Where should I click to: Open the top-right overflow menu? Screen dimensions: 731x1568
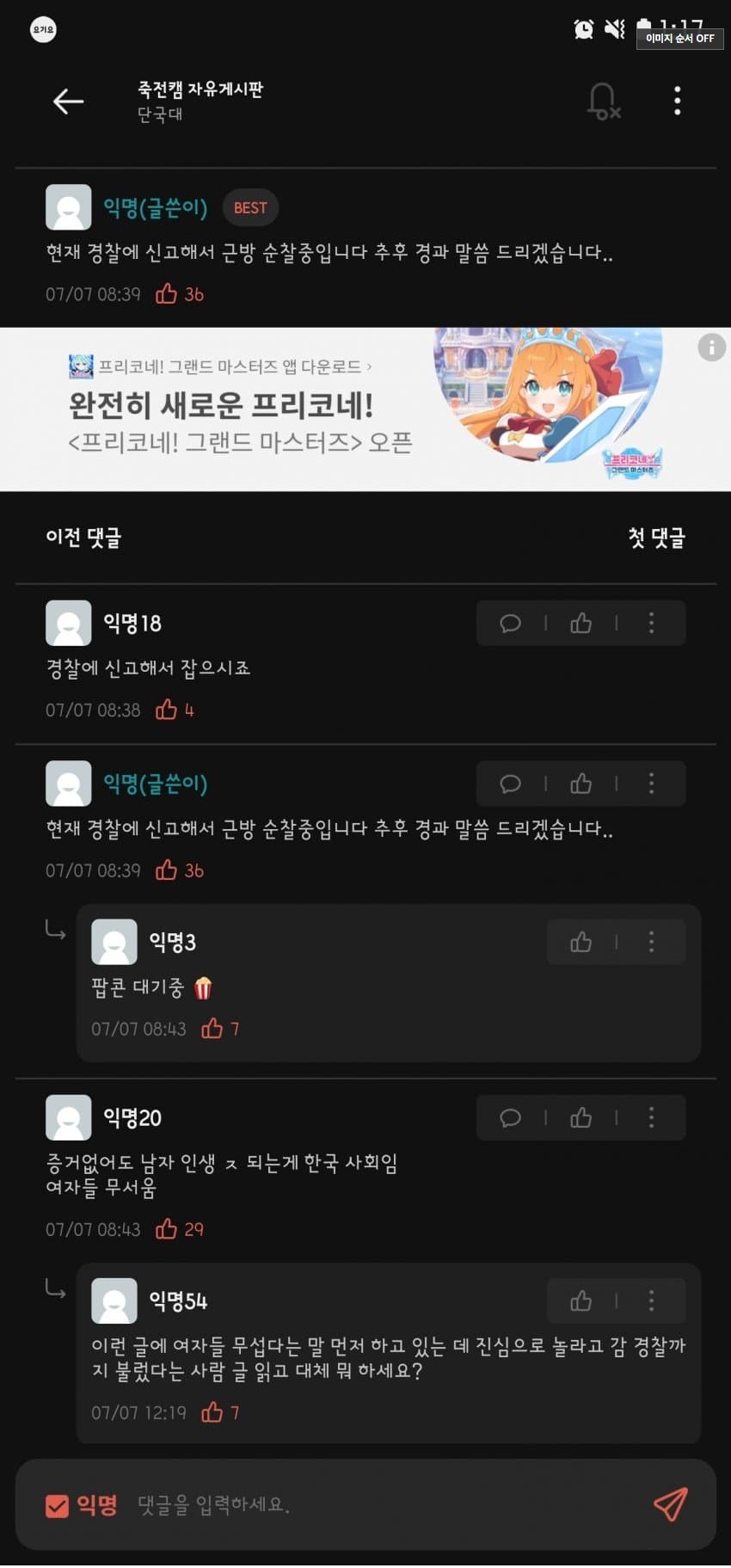(x=678, y=101)
